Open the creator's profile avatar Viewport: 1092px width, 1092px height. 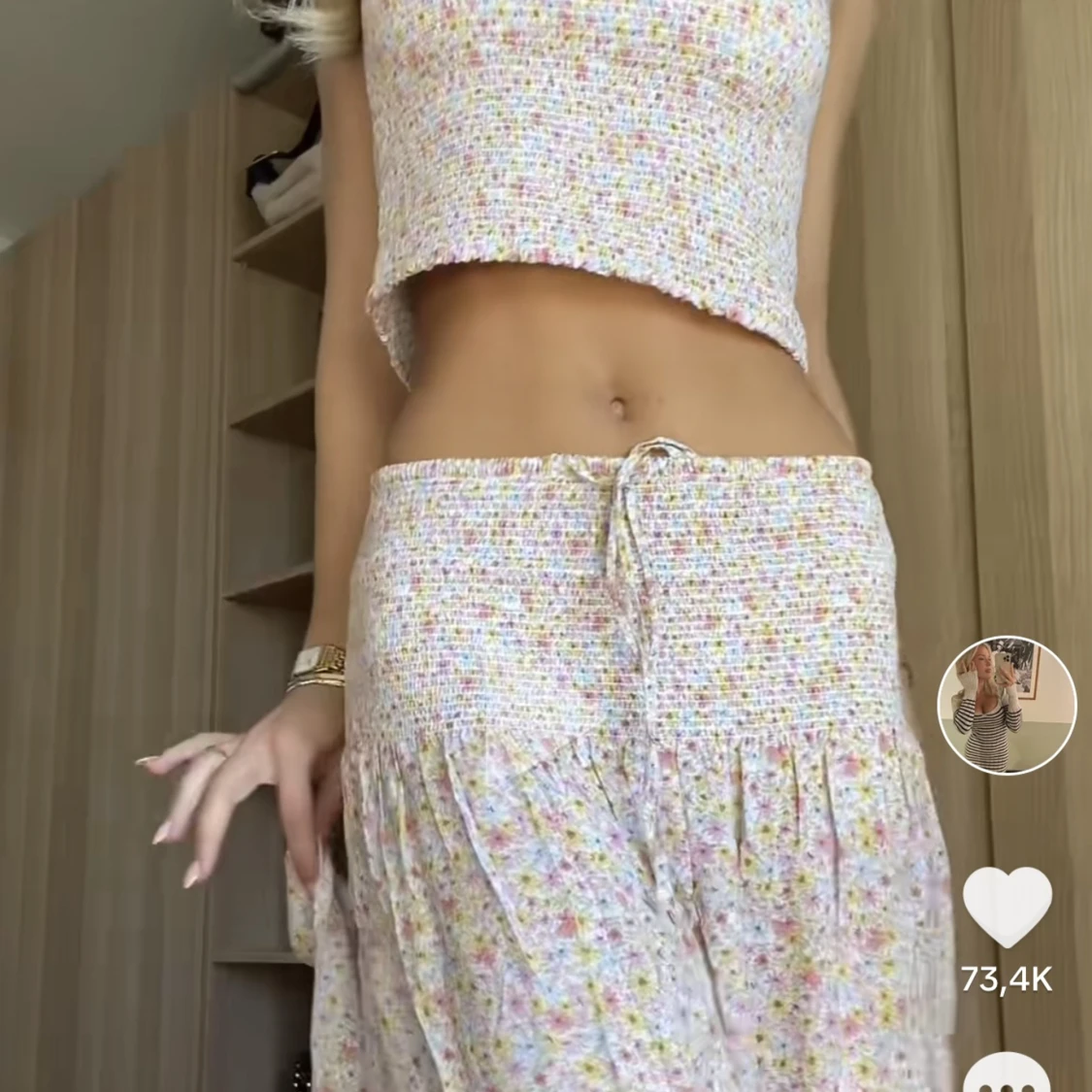tap(1007, 705)
